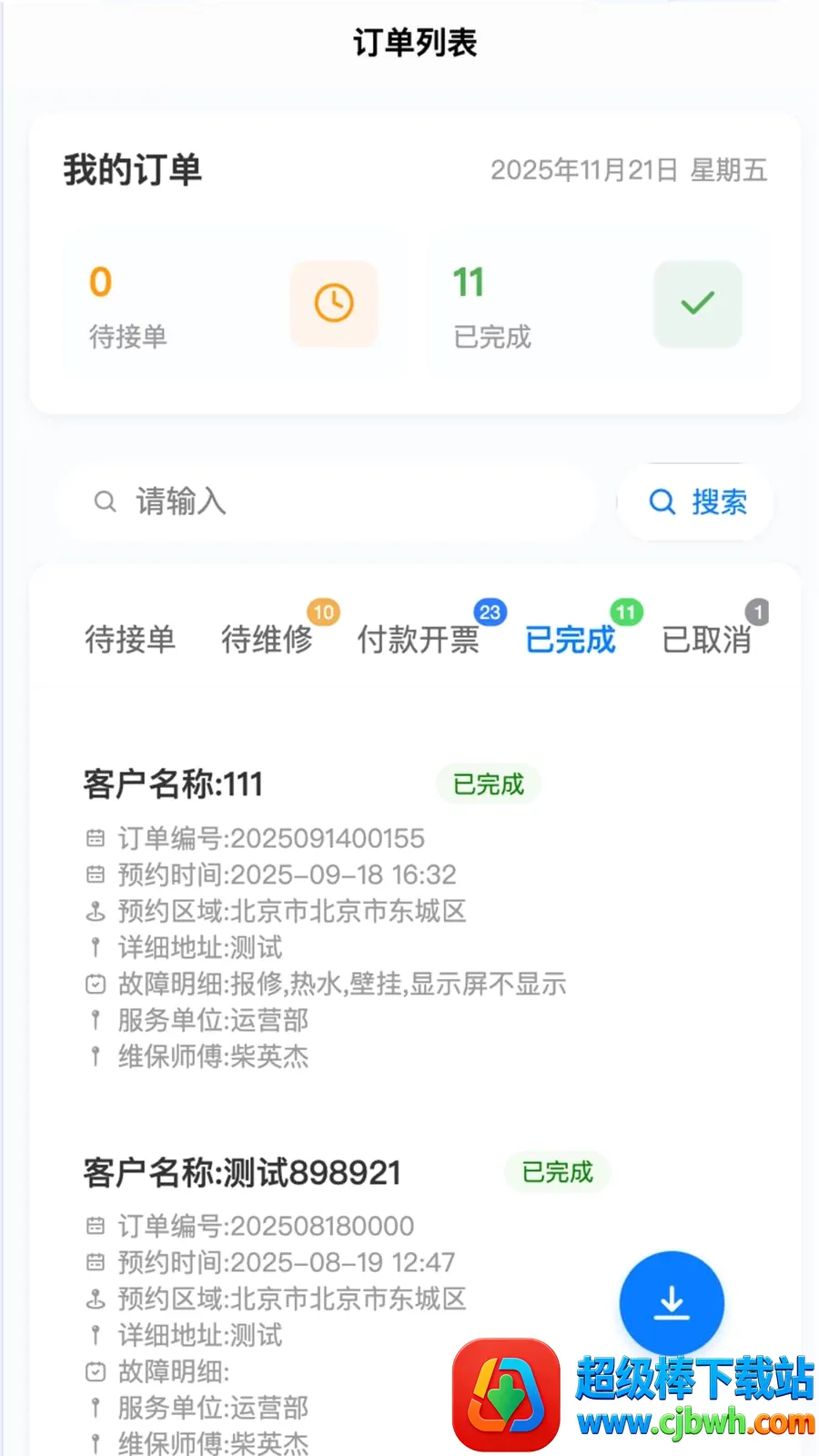819x1456 pixels.
Task: Tap the 搜索 button
Action: [x=696, y=501]
